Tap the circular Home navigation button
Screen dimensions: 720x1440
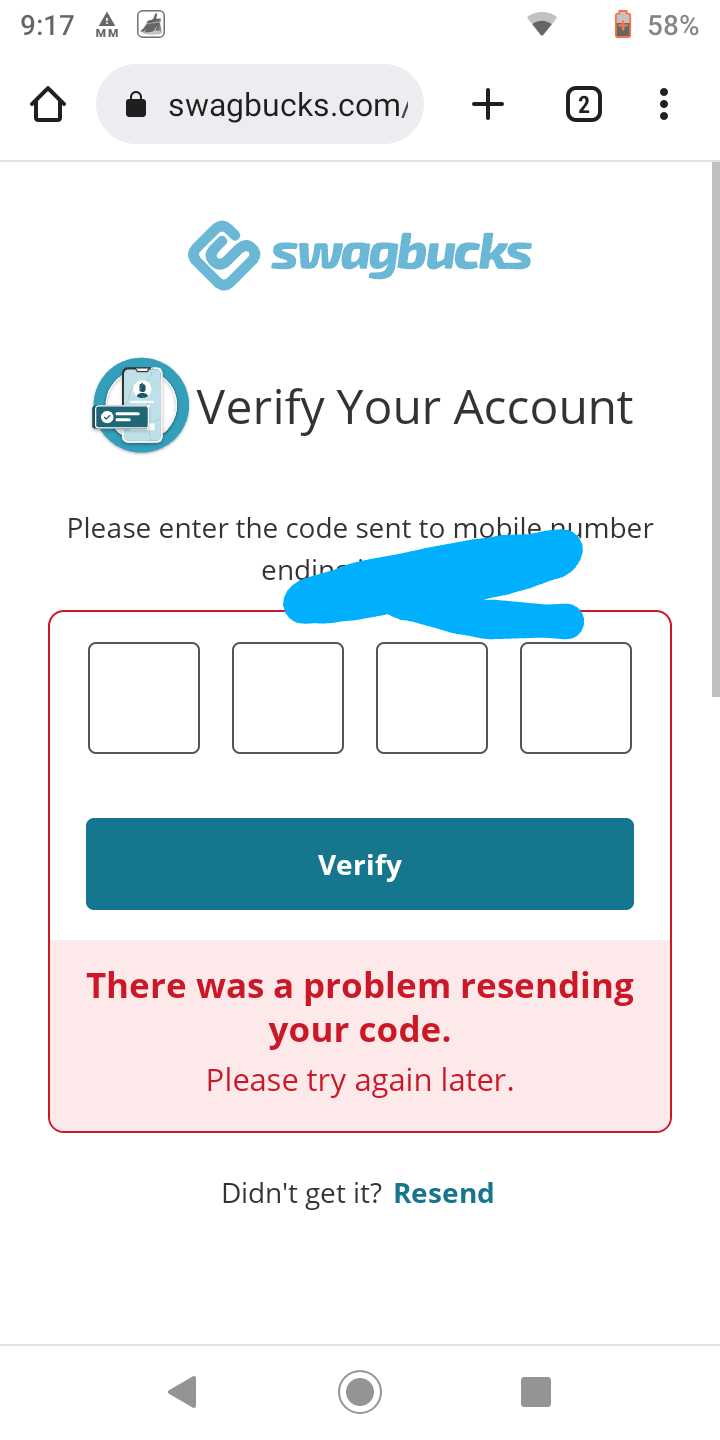[x=360, y=1391]
